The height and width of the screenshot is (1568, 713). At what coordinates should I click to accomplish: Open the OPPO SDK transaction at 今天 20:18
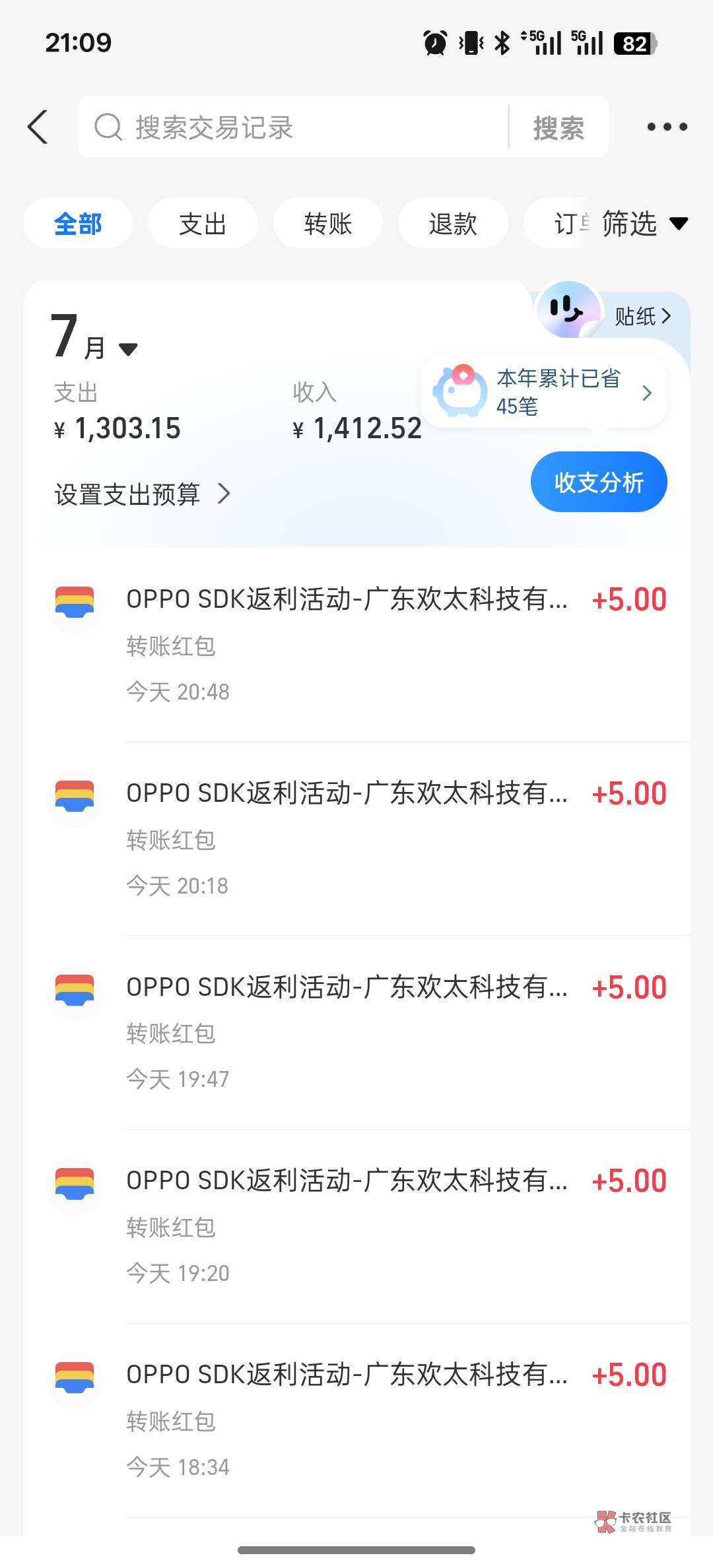(x=356, y=839)
